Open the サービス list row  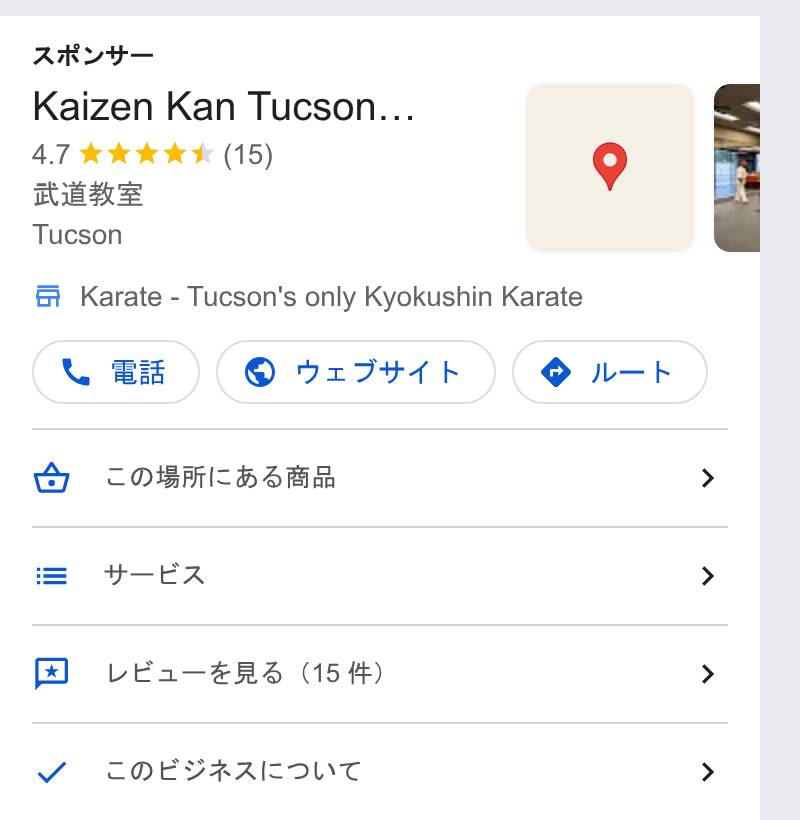380,576
